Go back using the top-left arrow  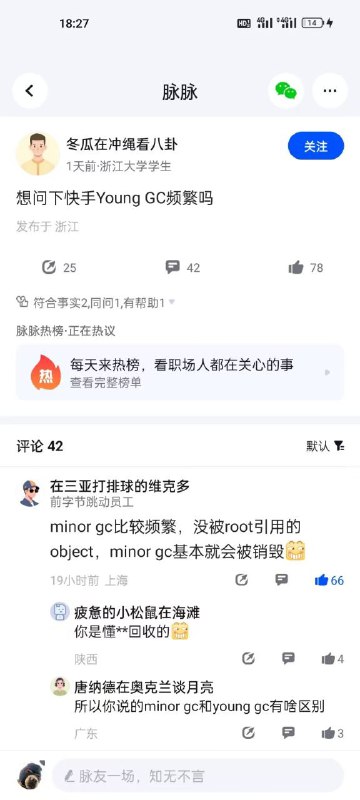point(30,91)
